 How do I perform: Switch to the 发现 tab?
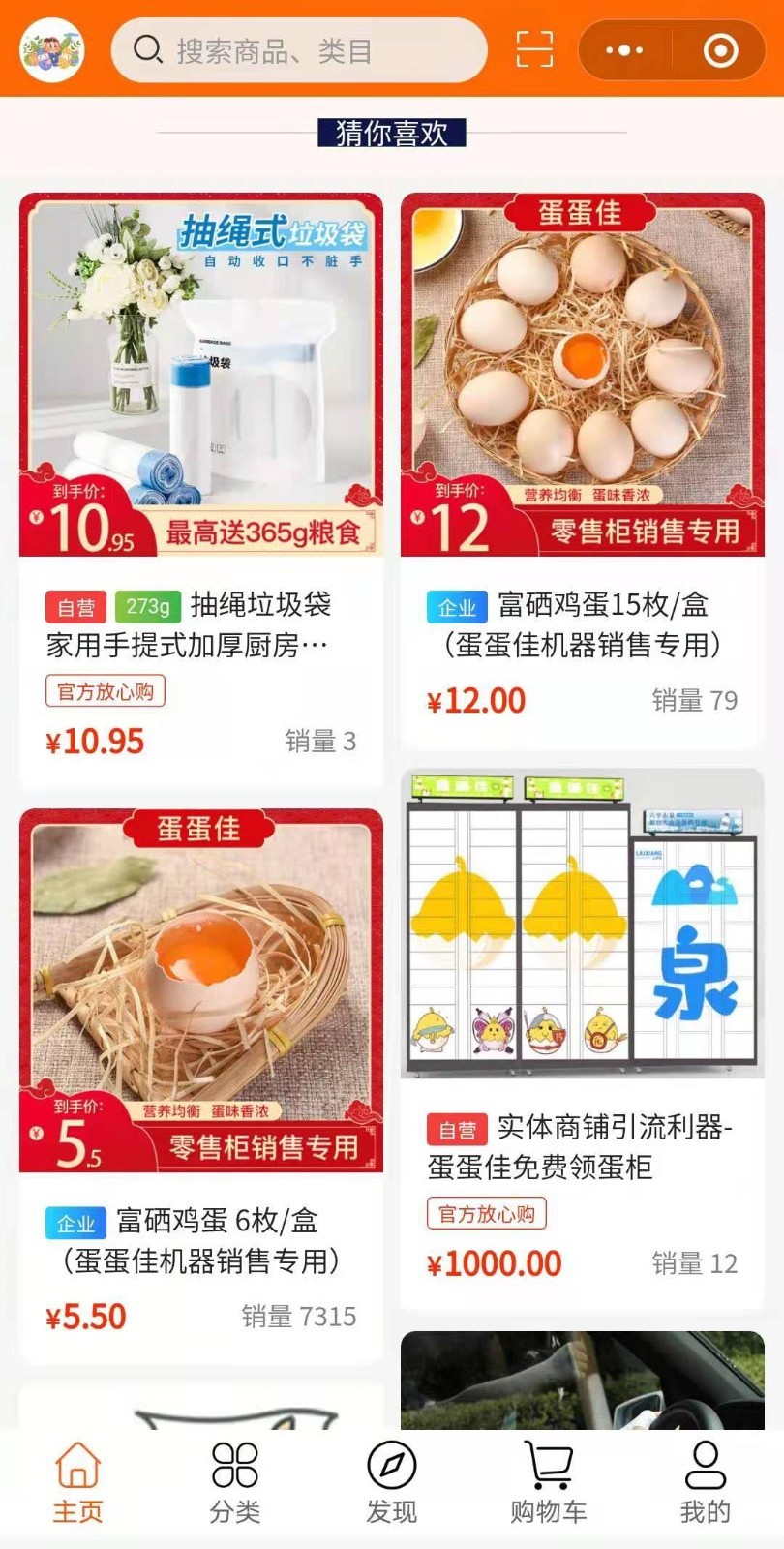tap(391, 1482)
